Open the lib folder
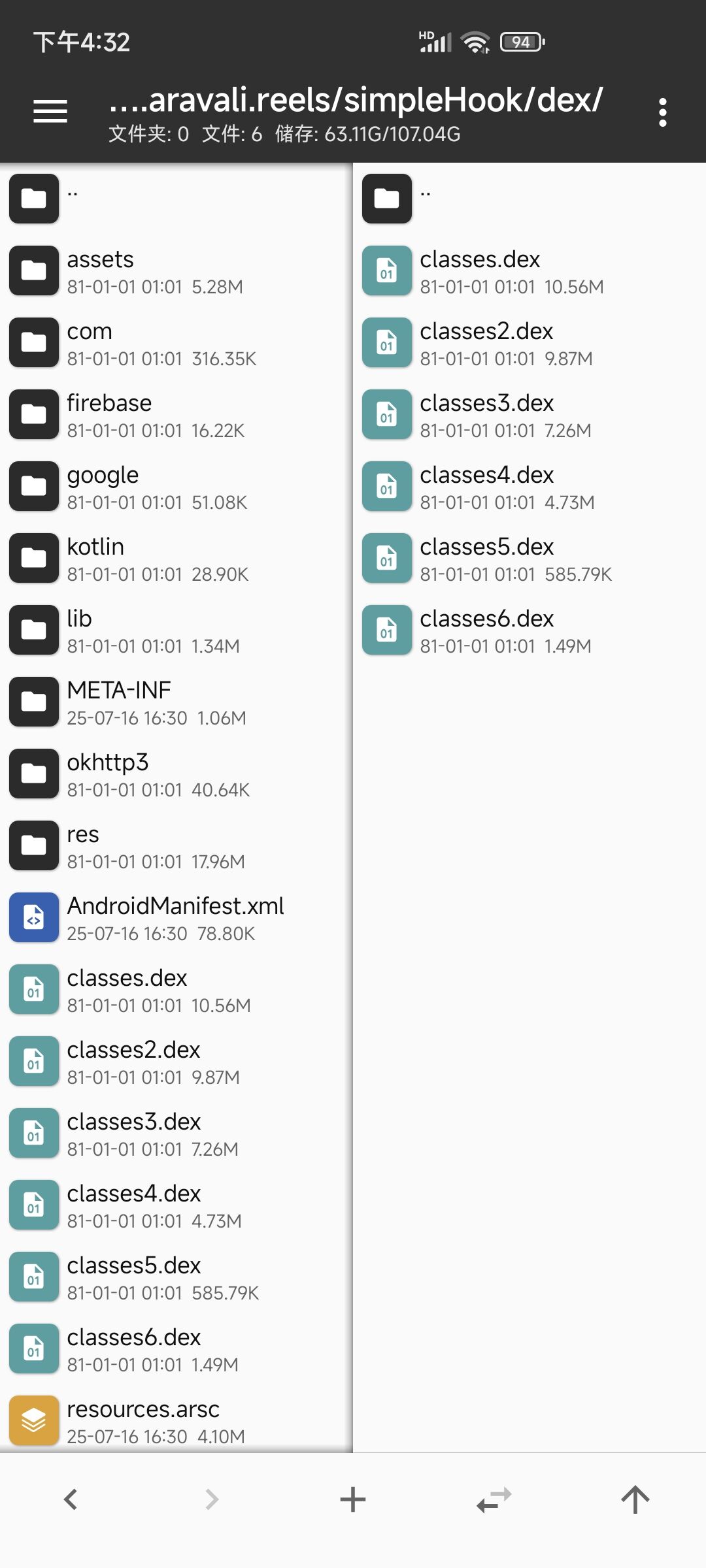The width and height of the screenshot is (706, 1568). 176,630
